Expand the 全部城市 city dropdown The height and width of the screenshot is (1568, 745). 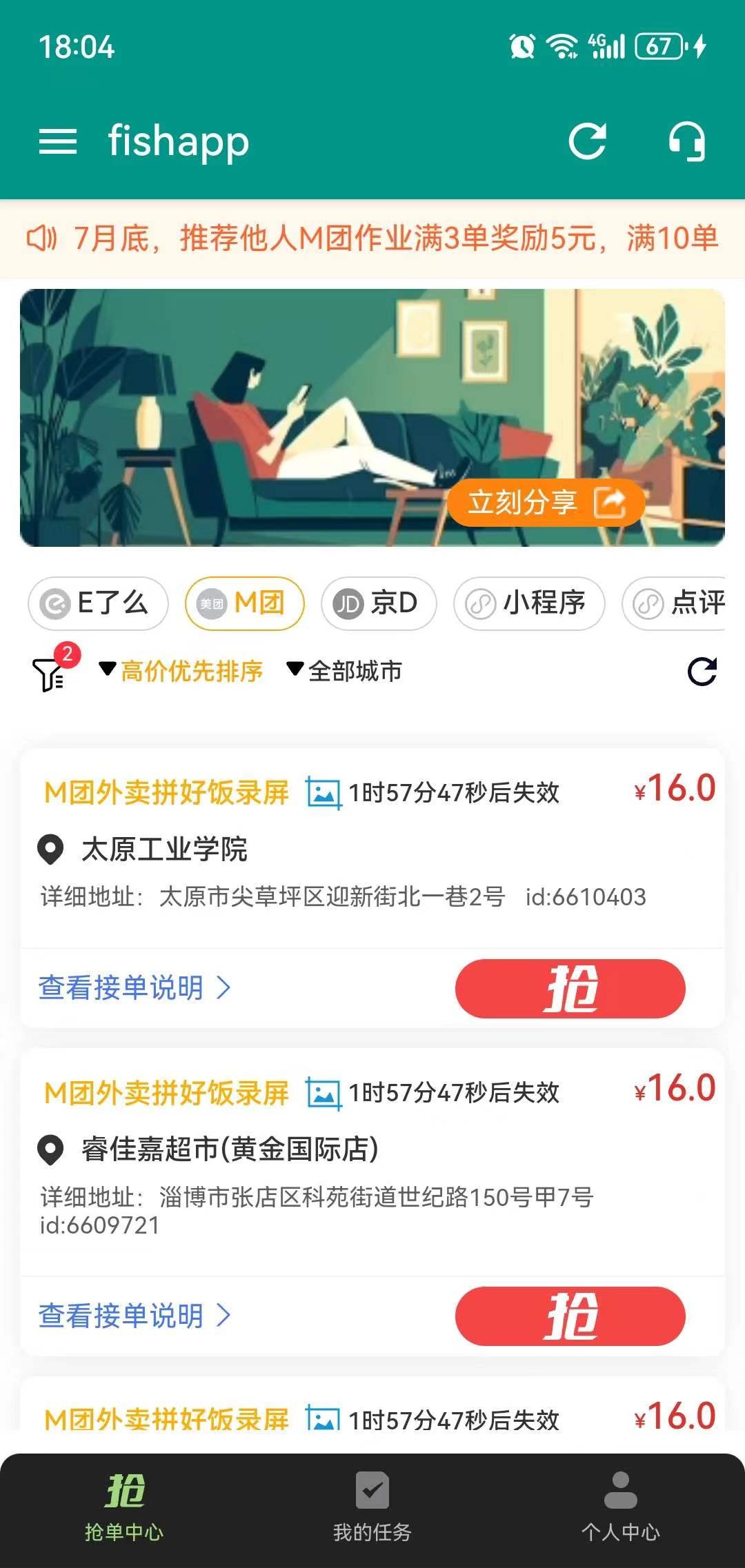point(344,671)
